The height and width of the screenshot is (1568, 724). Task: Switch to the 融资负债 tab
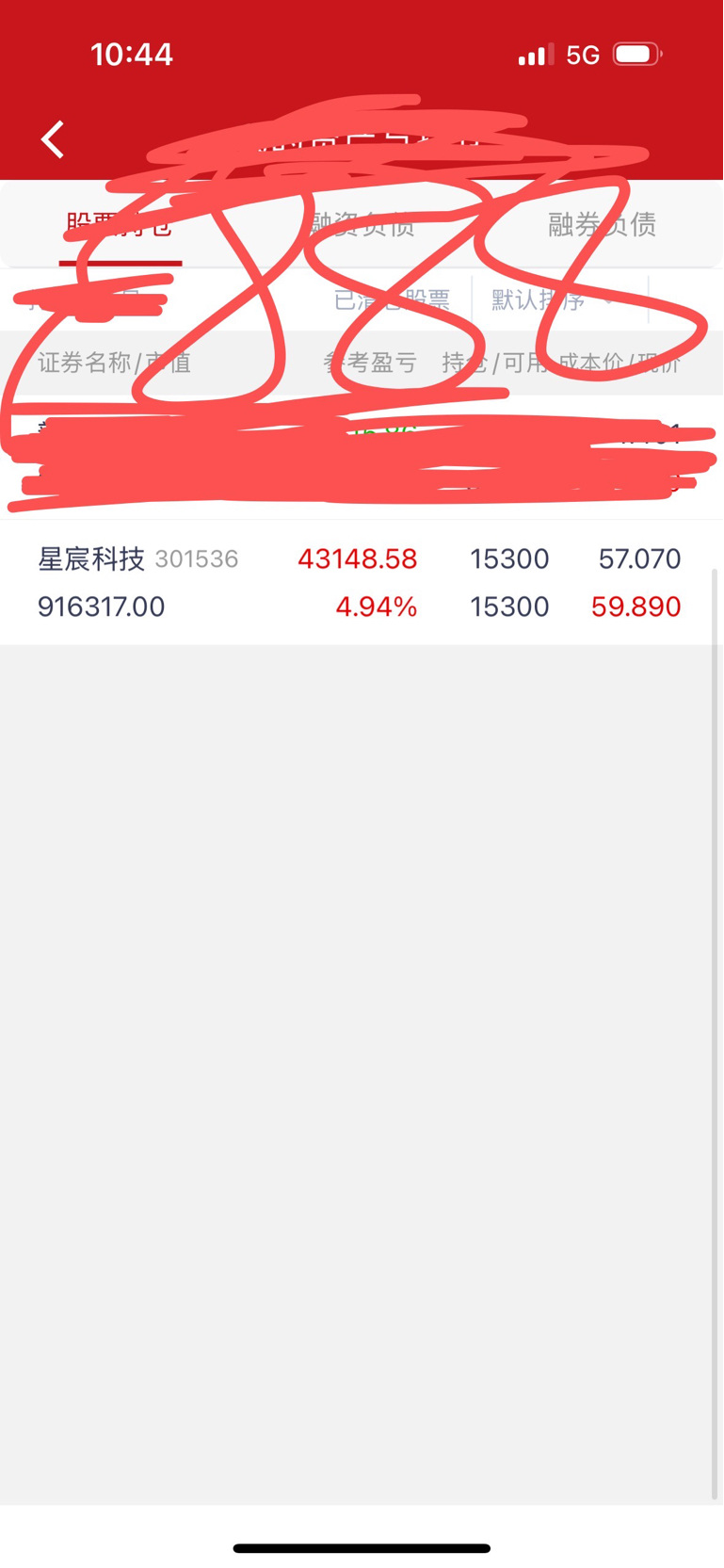(x=362, y=224)
